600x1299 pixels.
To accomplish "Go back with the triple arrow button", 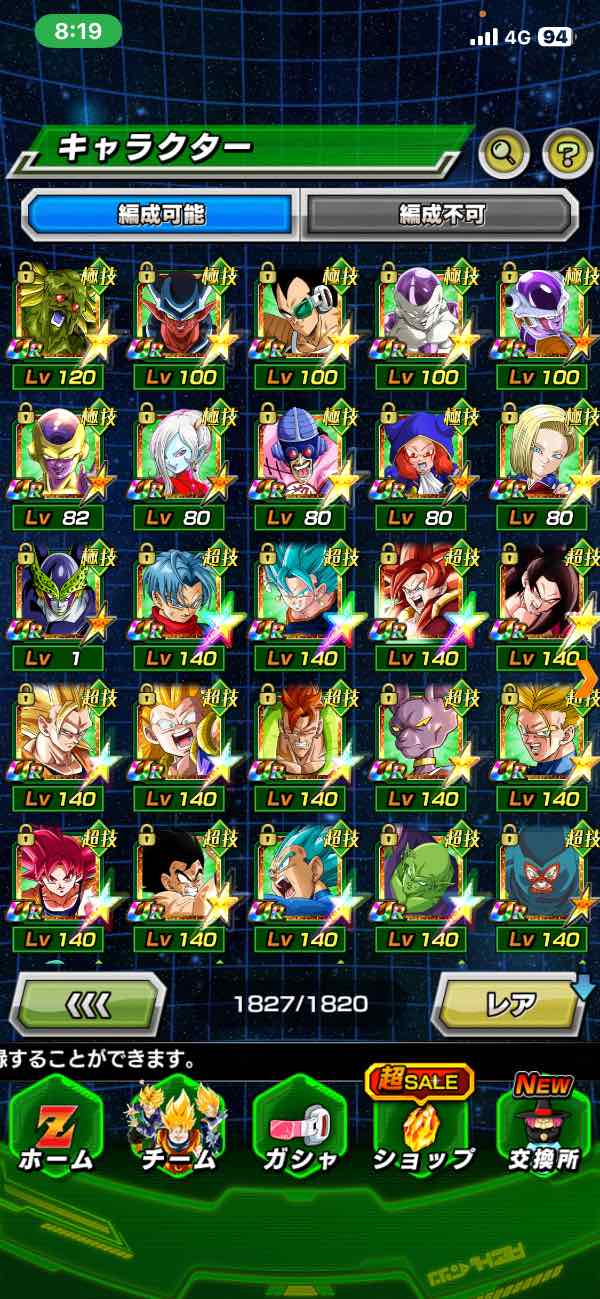I will [x=88, y=1003].
